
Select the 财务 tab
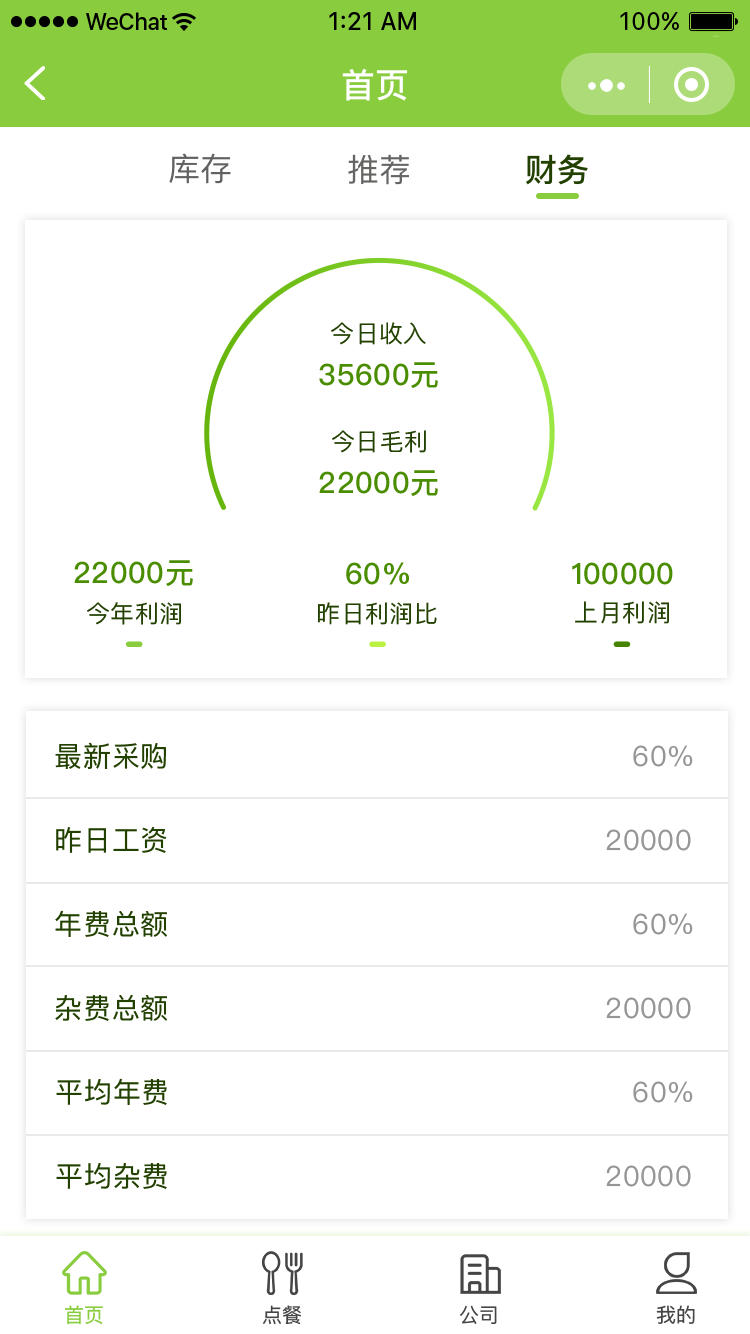point(557,171)
